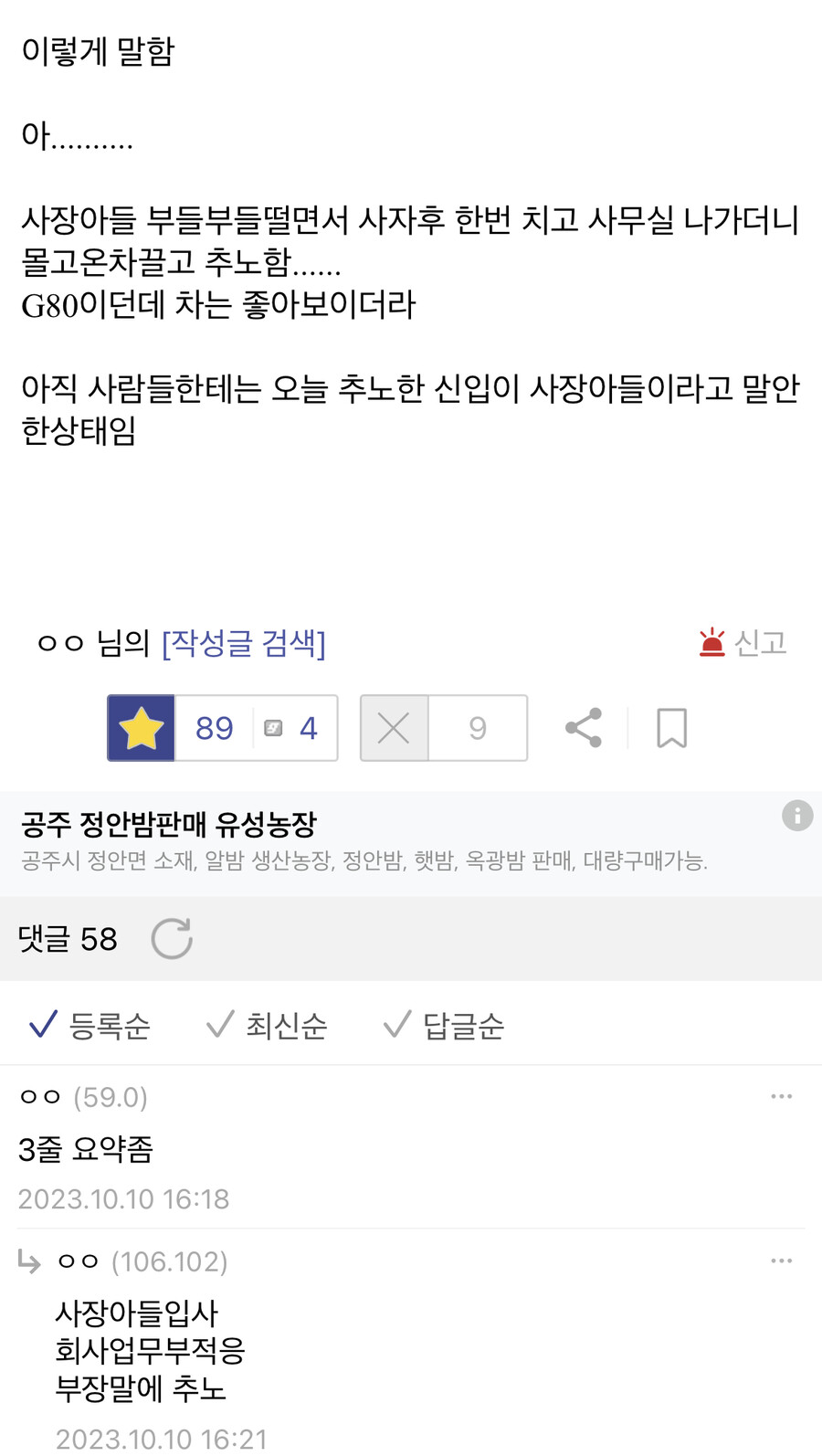Sort comments by 최신순

pyautogui.click(x=267, y=1026)
